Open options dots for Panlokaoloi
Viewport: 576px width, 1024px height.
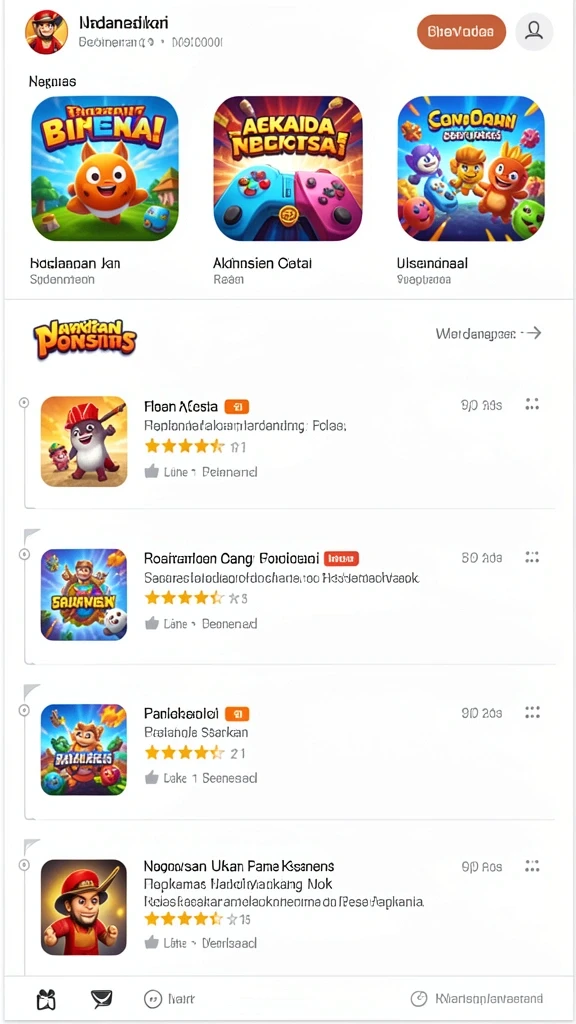tap(532, 712)
